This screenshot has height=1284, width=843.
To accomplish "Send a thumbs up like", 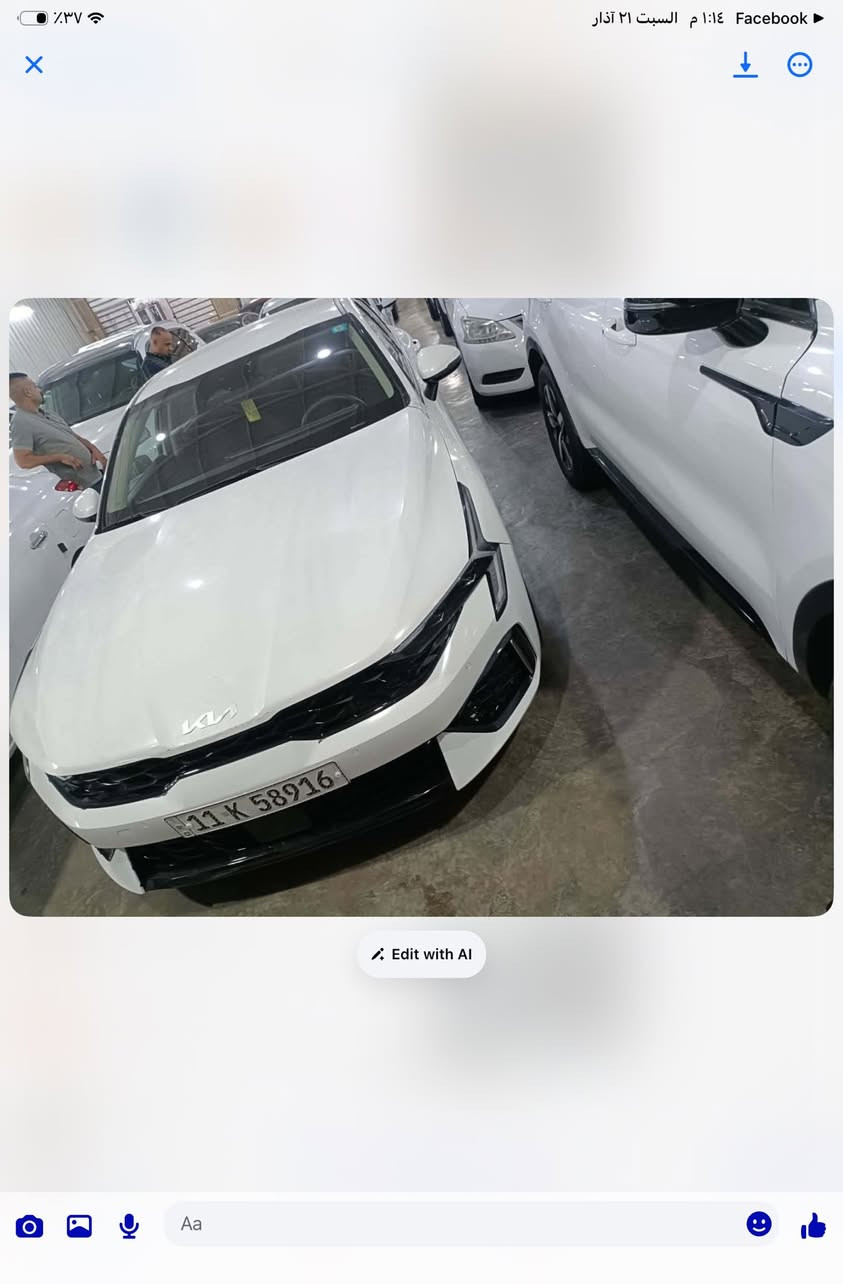I will point(813,1225).
